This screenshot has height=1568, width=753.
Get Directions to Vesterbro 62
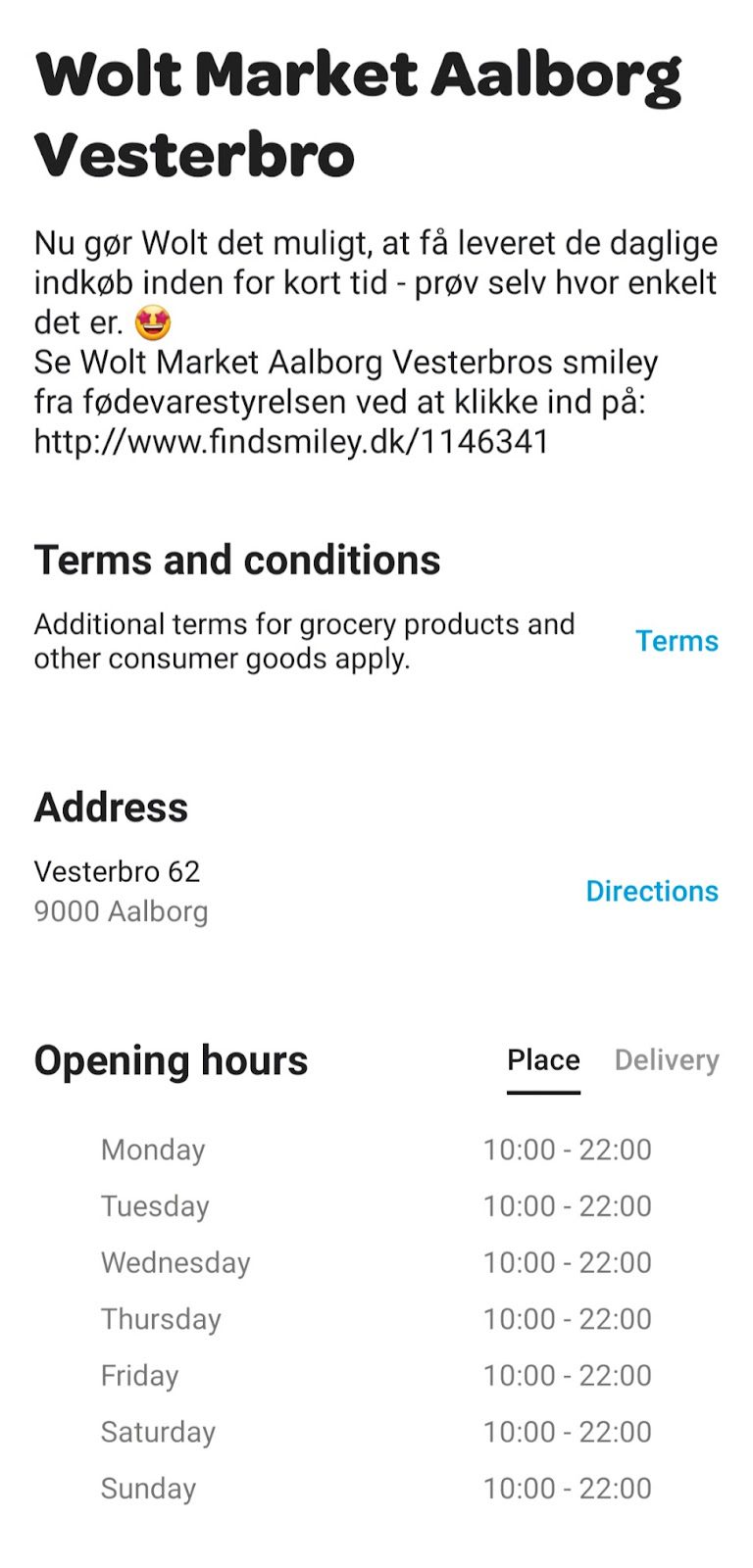pyautogui.click(x=652, y=891)
